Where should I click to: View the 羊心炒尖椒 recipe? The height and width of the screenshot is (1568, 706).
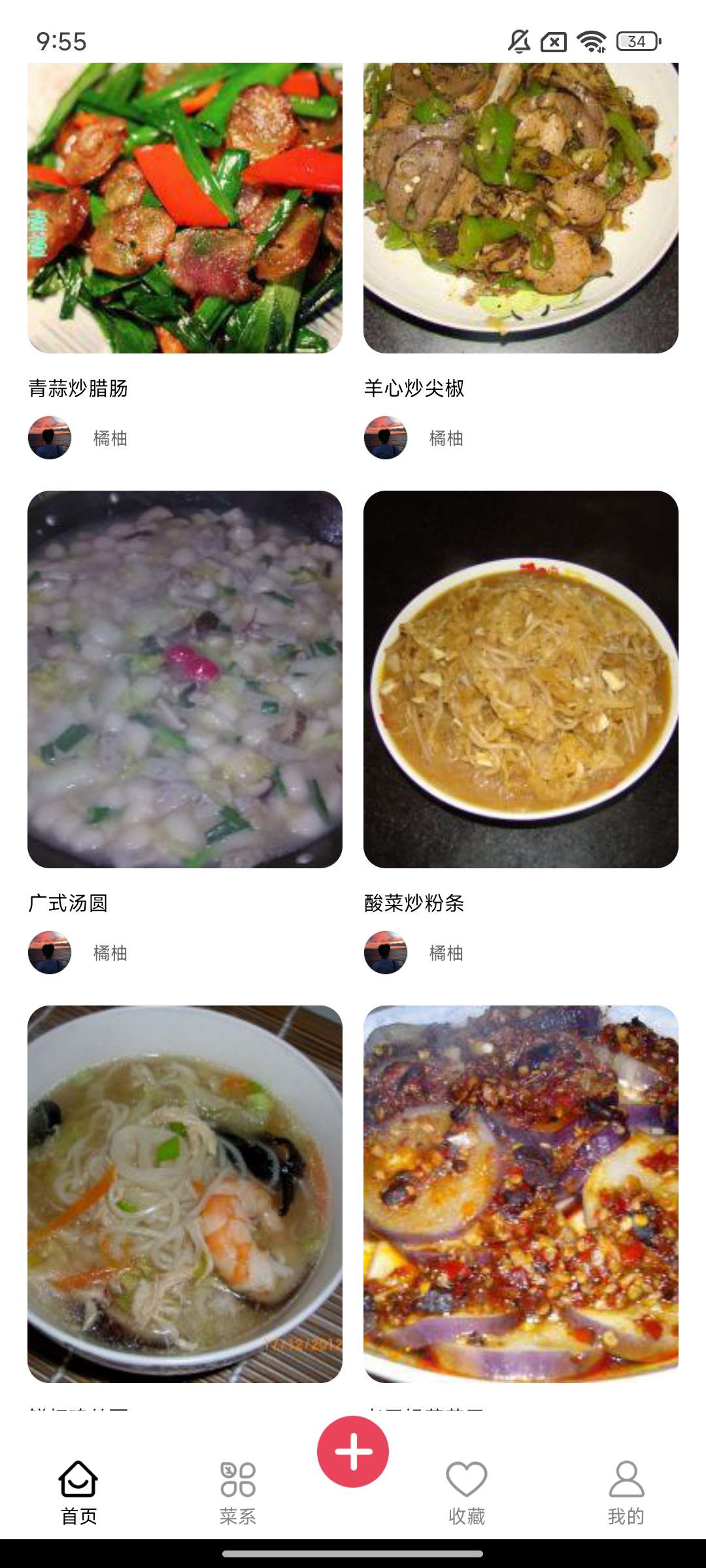(520, 208)
